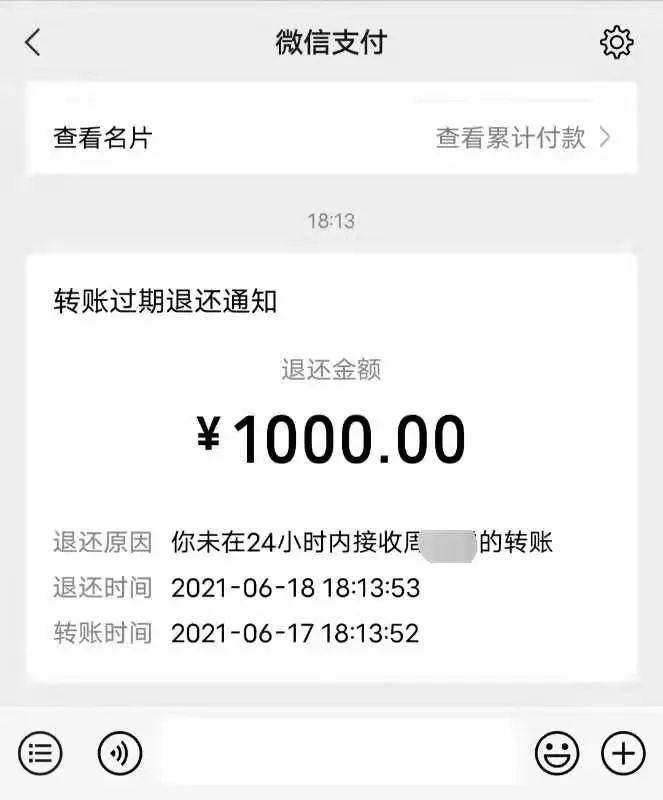Open the emoji picker

[557, 752]
